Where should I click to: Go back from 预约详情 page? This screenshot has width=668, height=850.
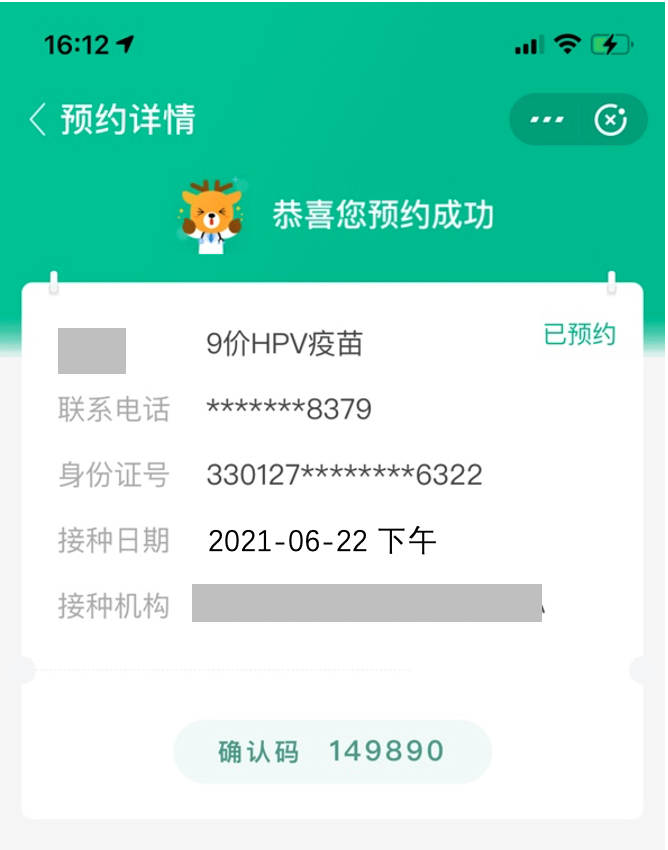[38, 120]
